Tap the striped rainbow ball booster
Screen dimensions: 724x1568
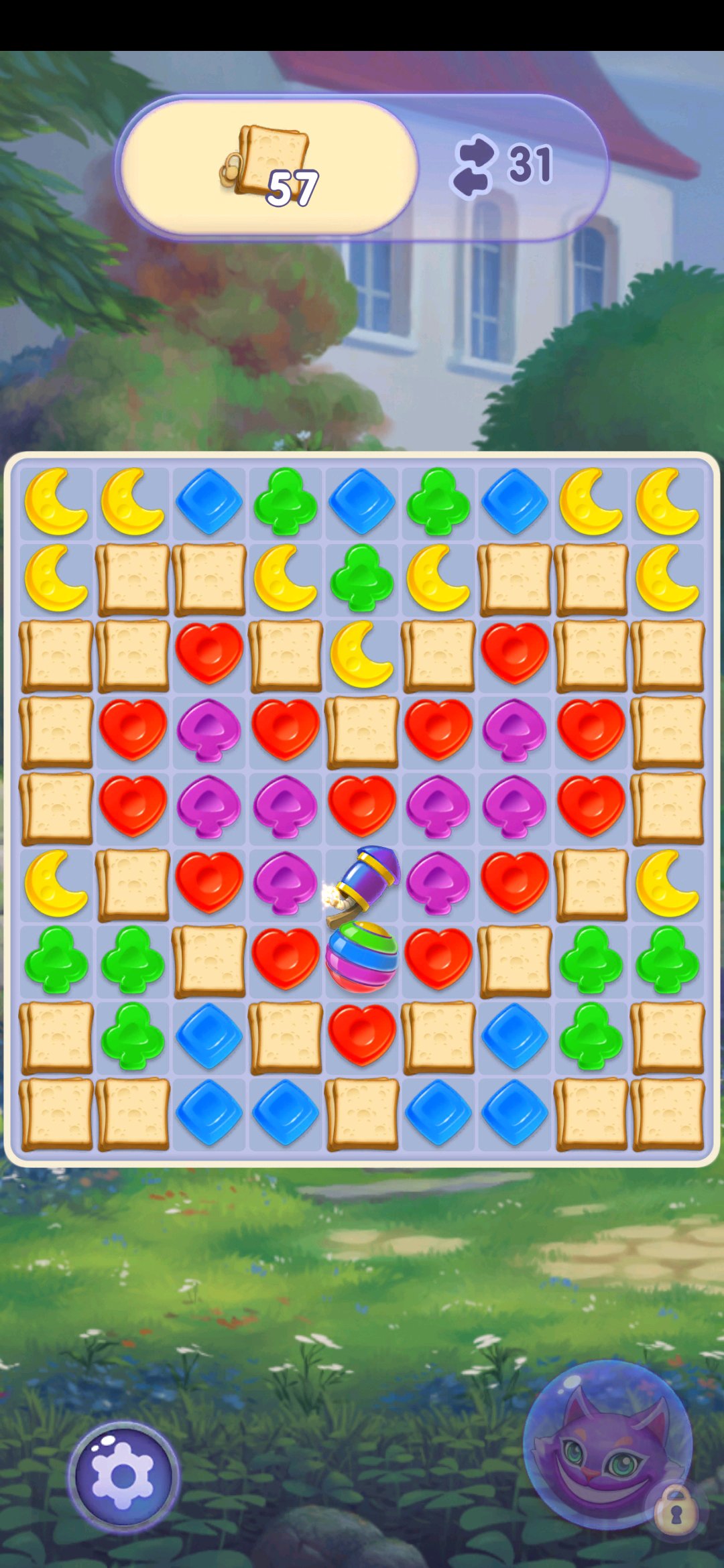(x=362, y=958)
